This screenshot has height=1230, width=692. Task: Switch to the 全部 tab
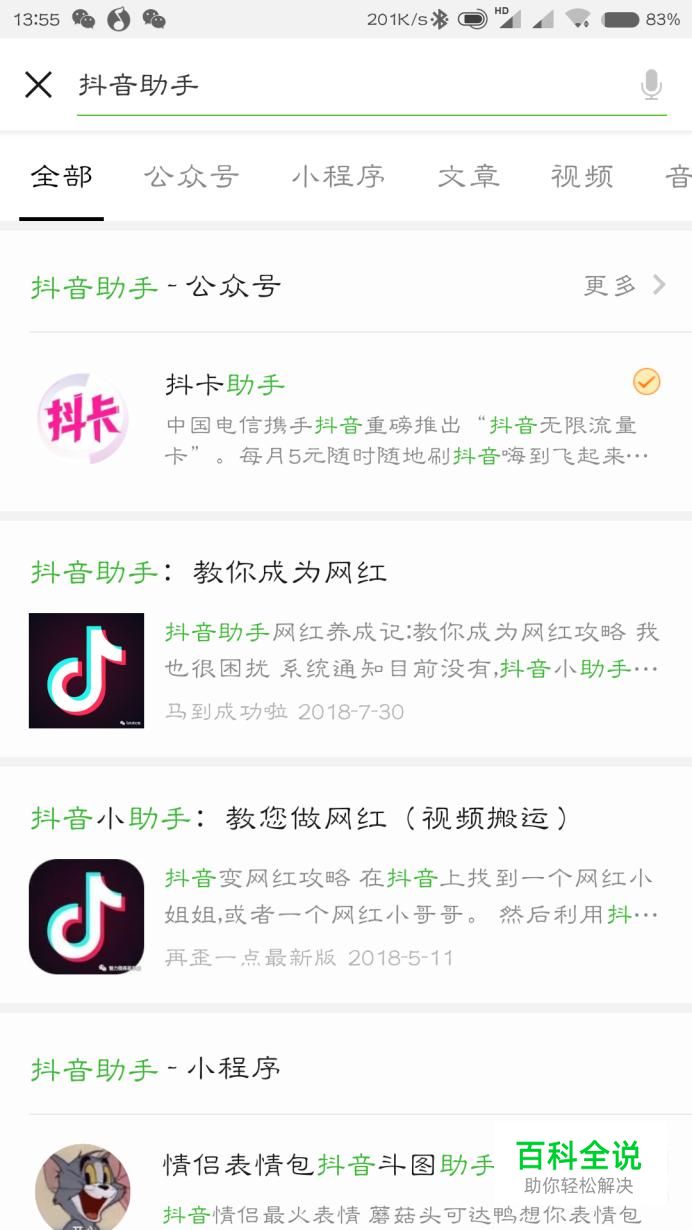[x=62, y=177]
